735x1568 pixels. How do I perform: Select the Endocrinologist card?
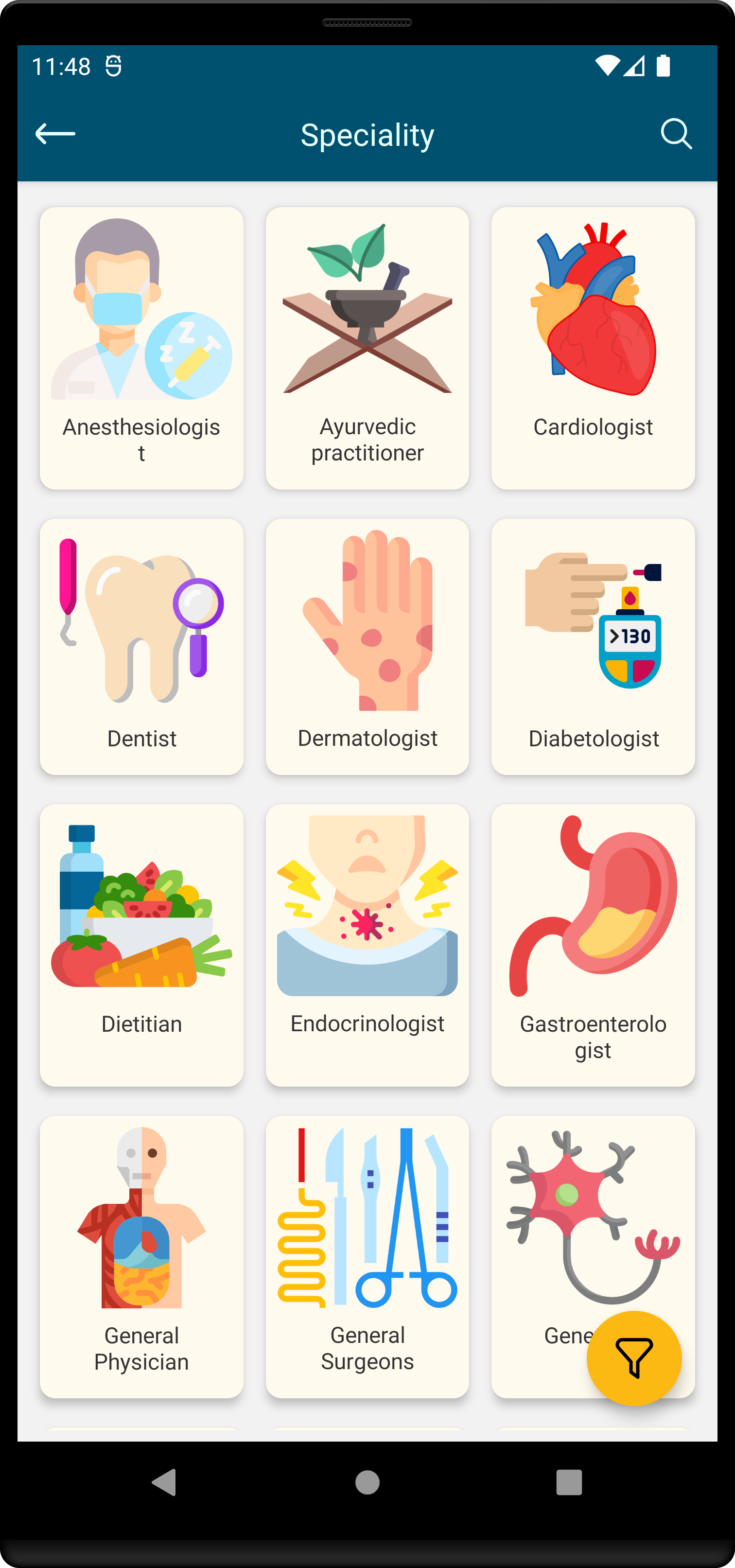(x=367, y=945)
